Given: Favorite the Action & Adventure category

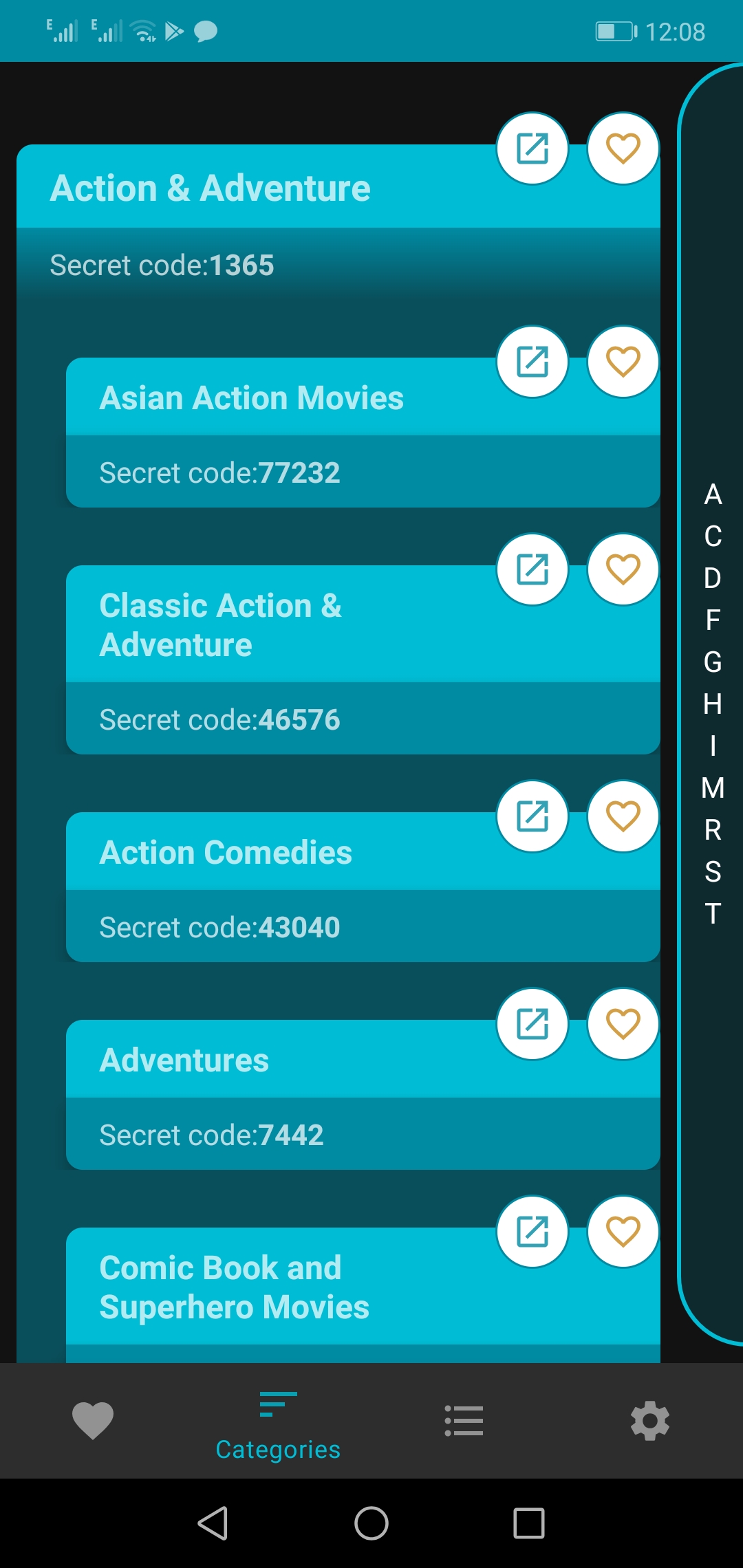Looking at the screenshot, I should click(x=623, y=149).
